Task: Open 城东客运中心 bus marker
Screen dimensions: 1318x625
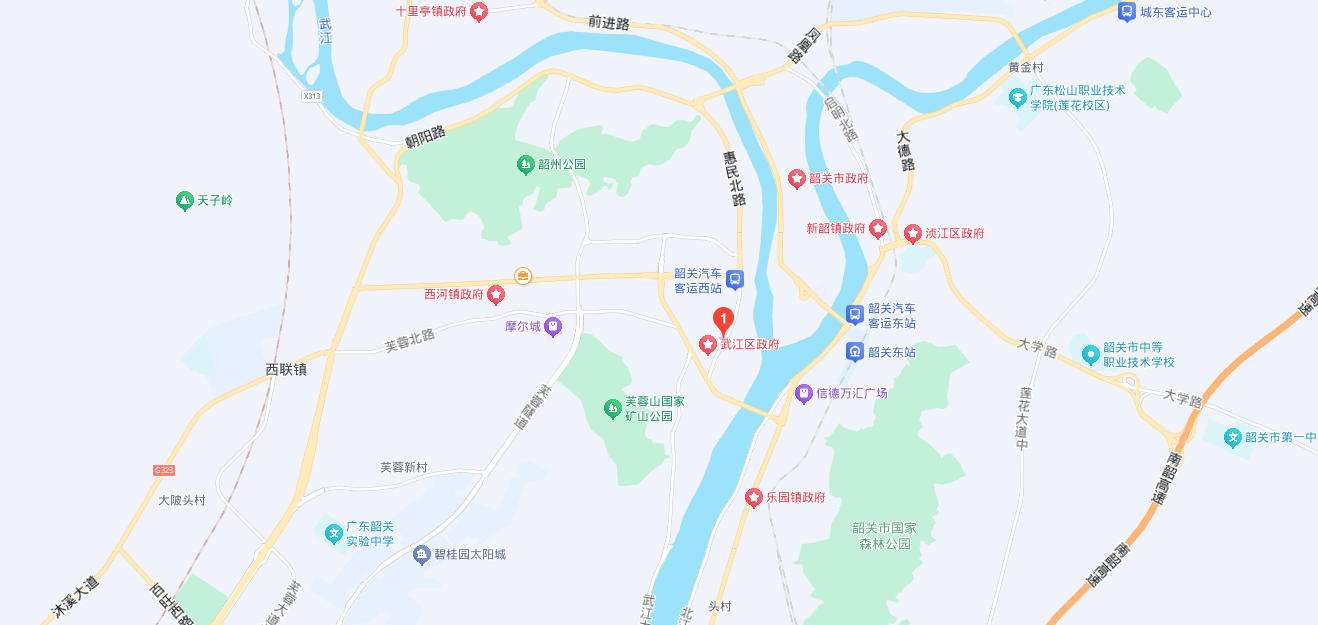Action: click(x=1127, y=13)
